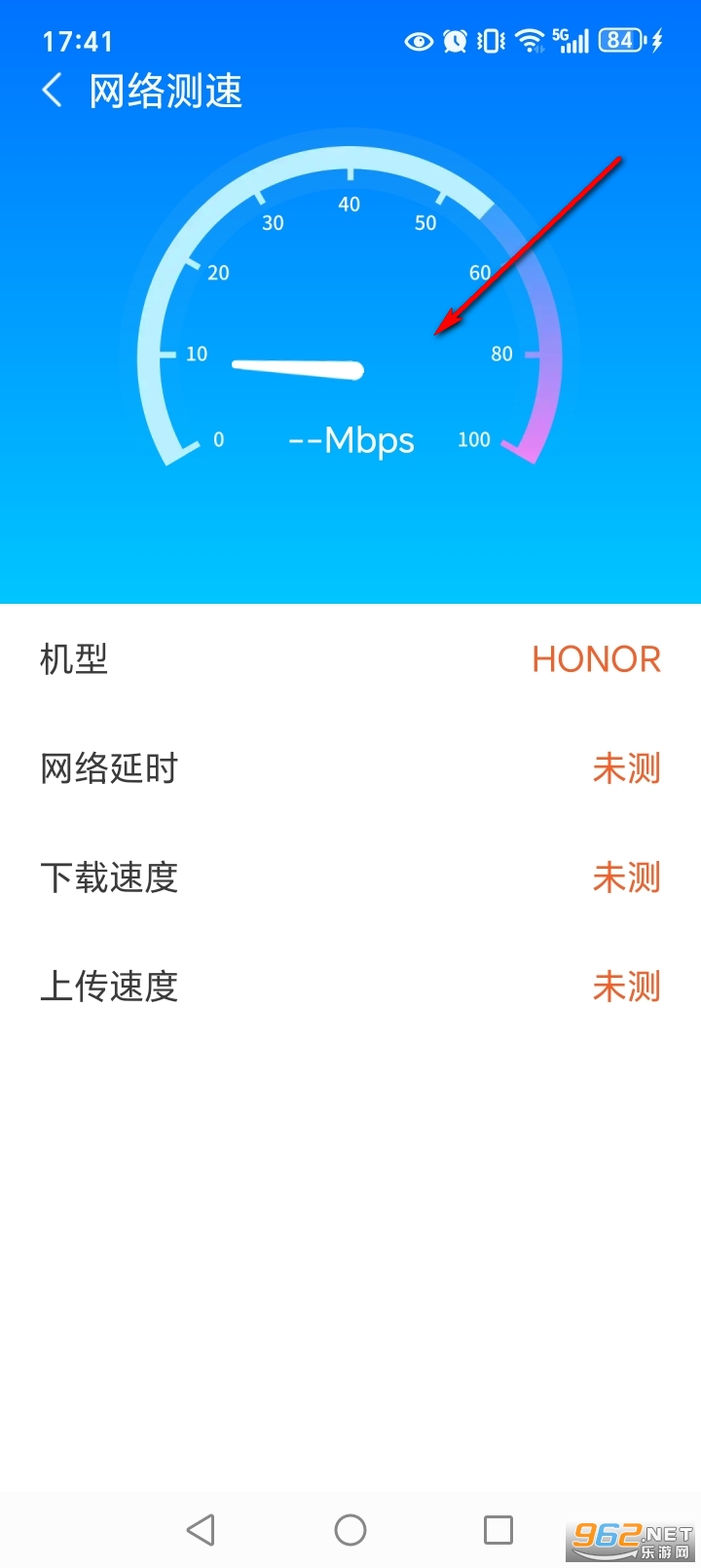Viewport: 701px width, 1568px height.
Task: Tap 未测 next to 上传速度
Action: 627,988
